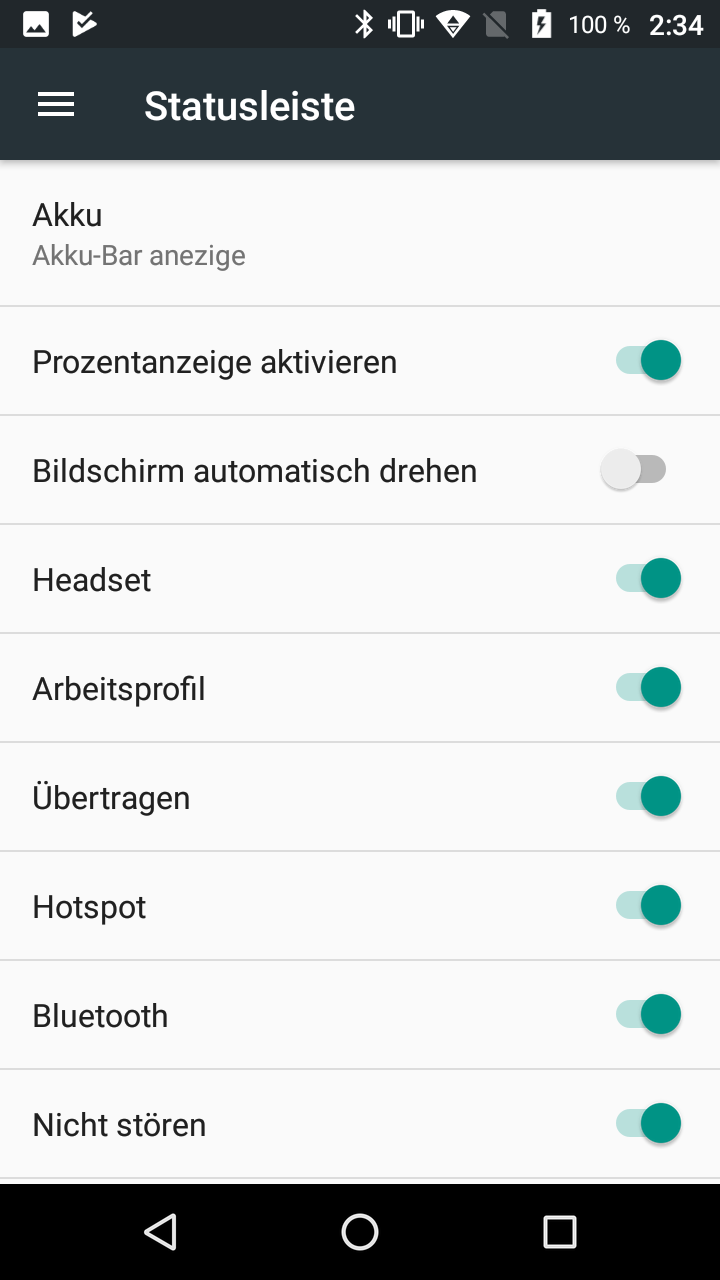Enable Bildschirm automatisch drehen
The image size is (720, 1280).
click(634, 470)
